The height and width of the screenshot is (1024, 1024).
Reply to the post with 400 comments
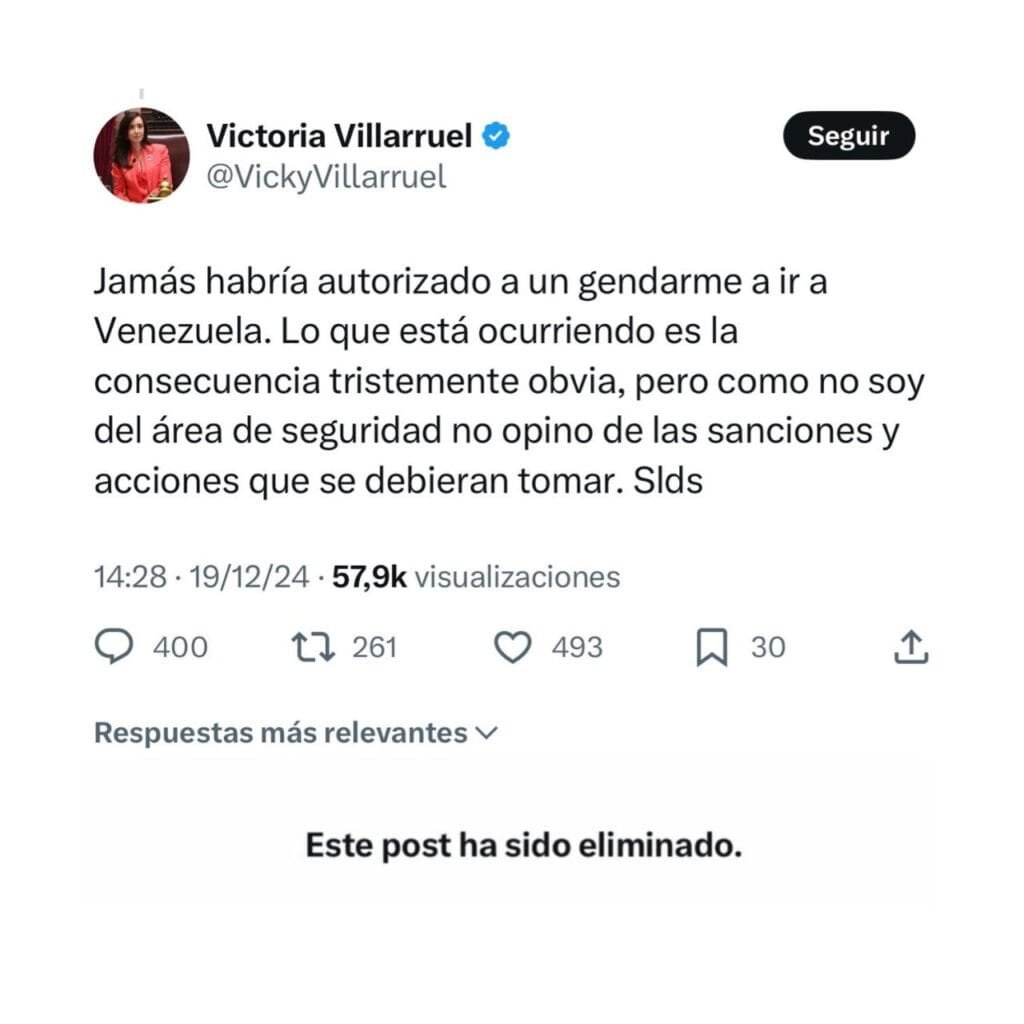click(x=114, y=648)
